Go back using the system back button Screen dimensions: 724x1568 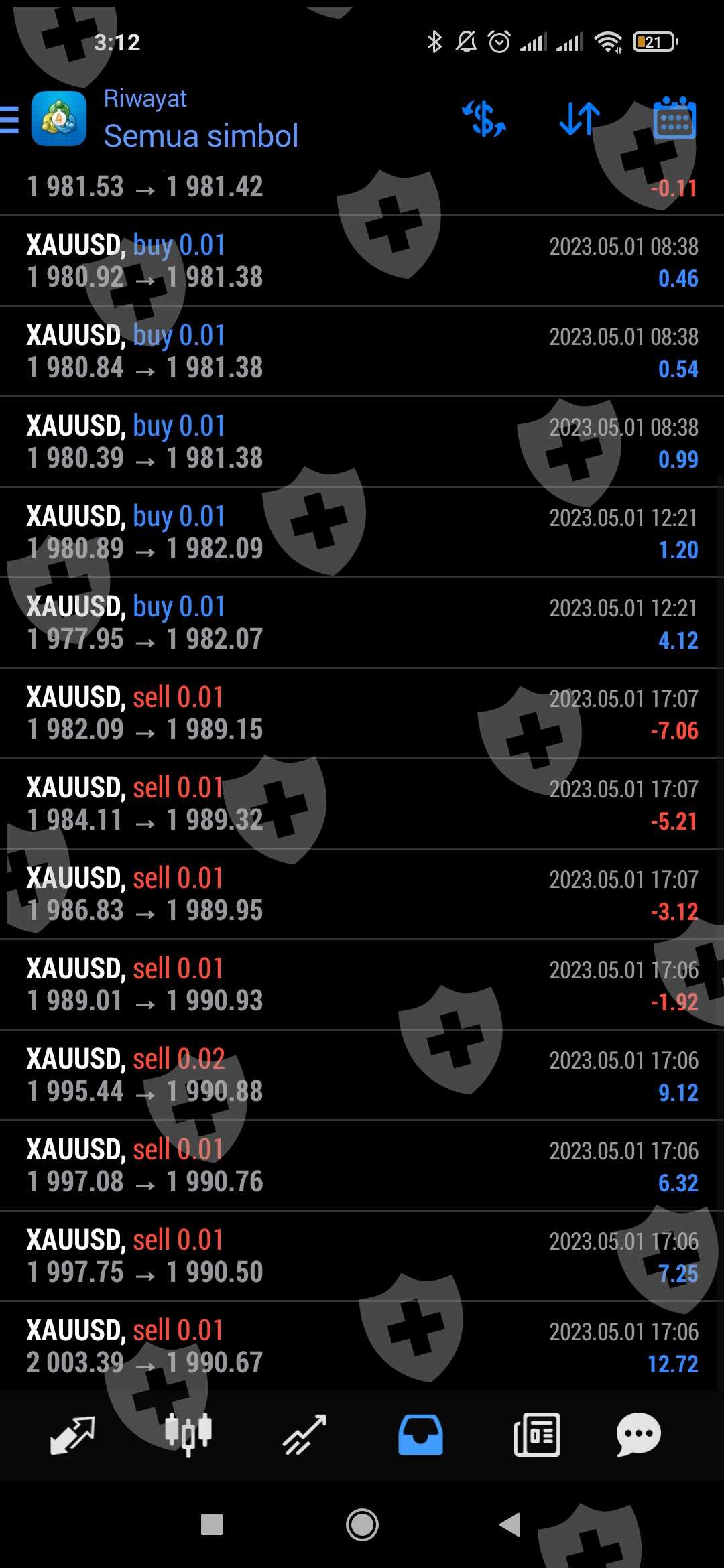[511, 1525]
